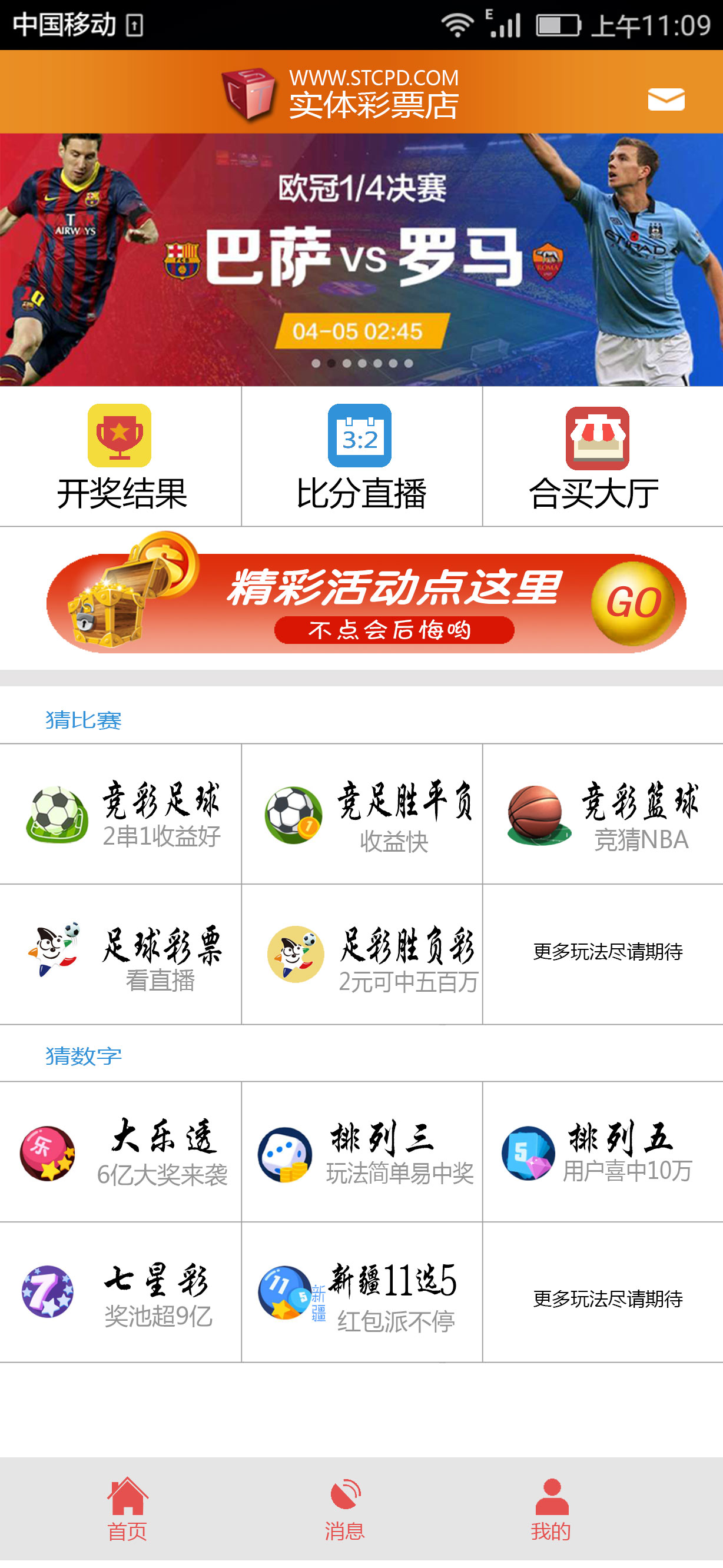
Task: Open 排列五 lottery
Action: 603,1152
